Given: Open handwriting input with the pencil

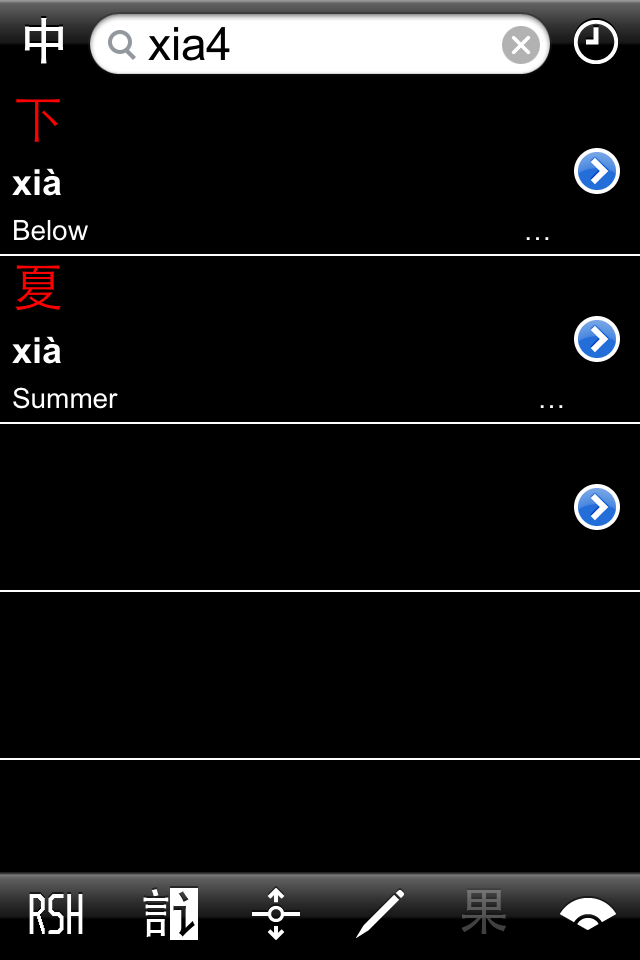Looking at the screenshot, I should tap(381, 915).
